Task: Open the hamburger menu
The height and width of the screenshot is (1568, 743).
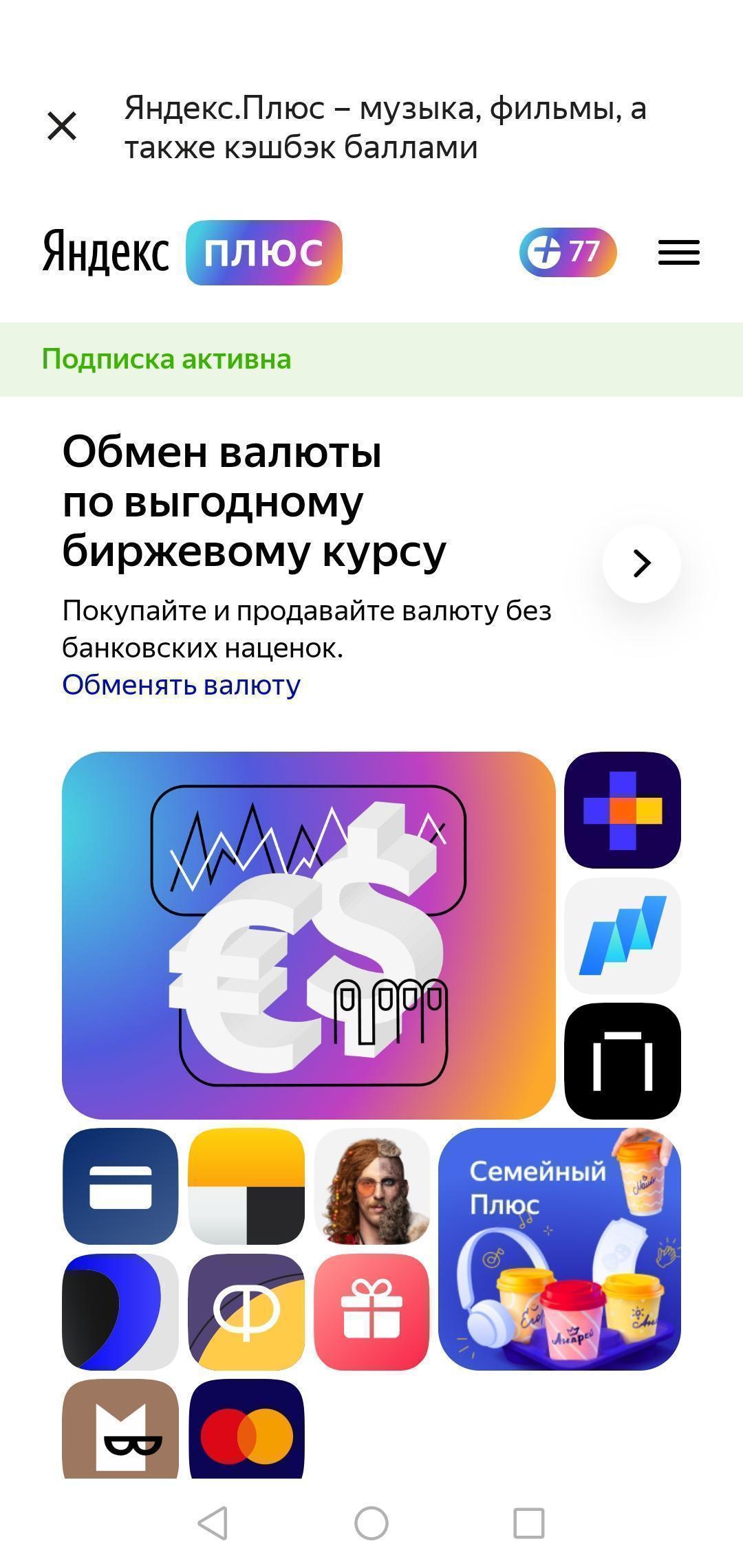Action: 678,252
